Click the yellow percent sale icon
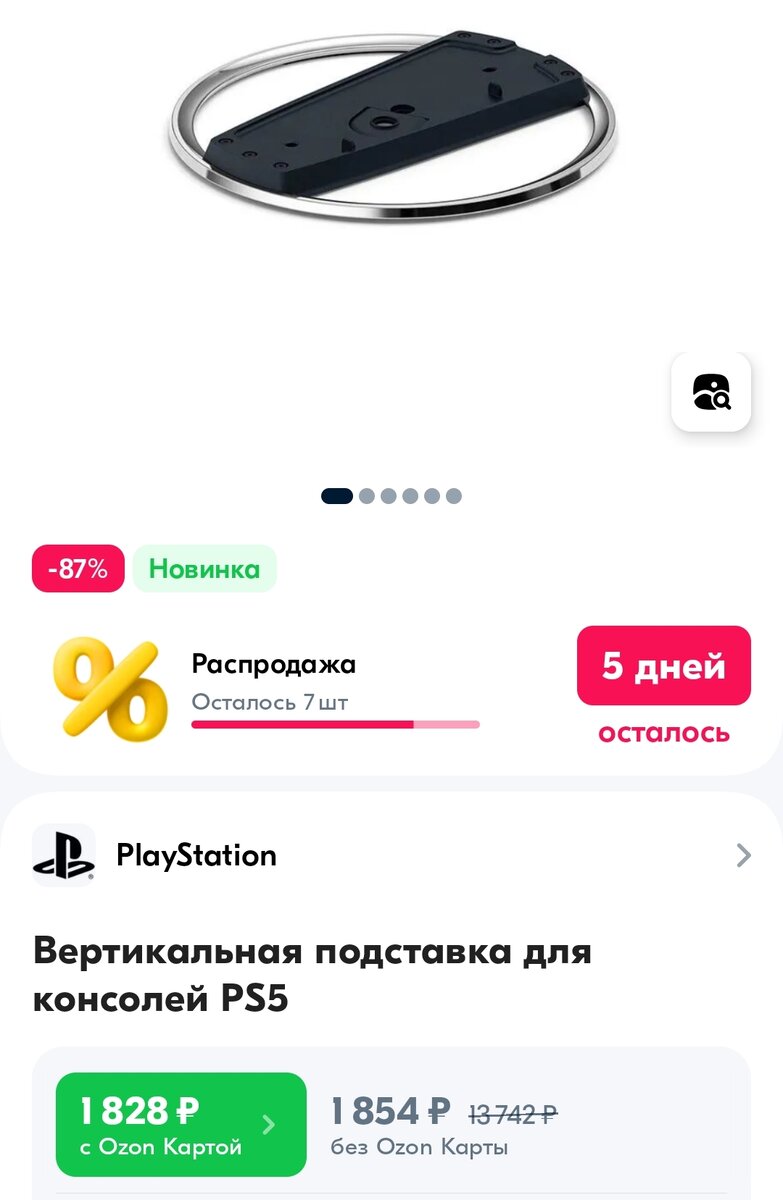 point(115,688)
